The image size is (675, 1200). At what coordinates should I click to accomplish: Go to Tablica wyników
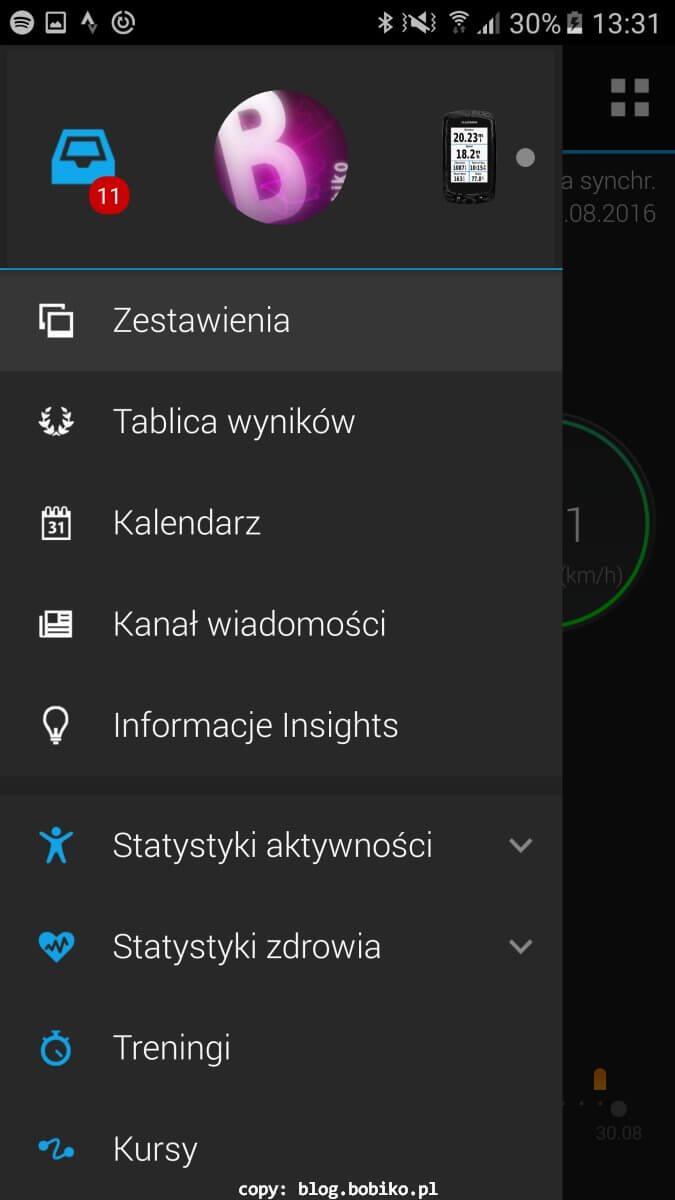[x=281, y=422]
